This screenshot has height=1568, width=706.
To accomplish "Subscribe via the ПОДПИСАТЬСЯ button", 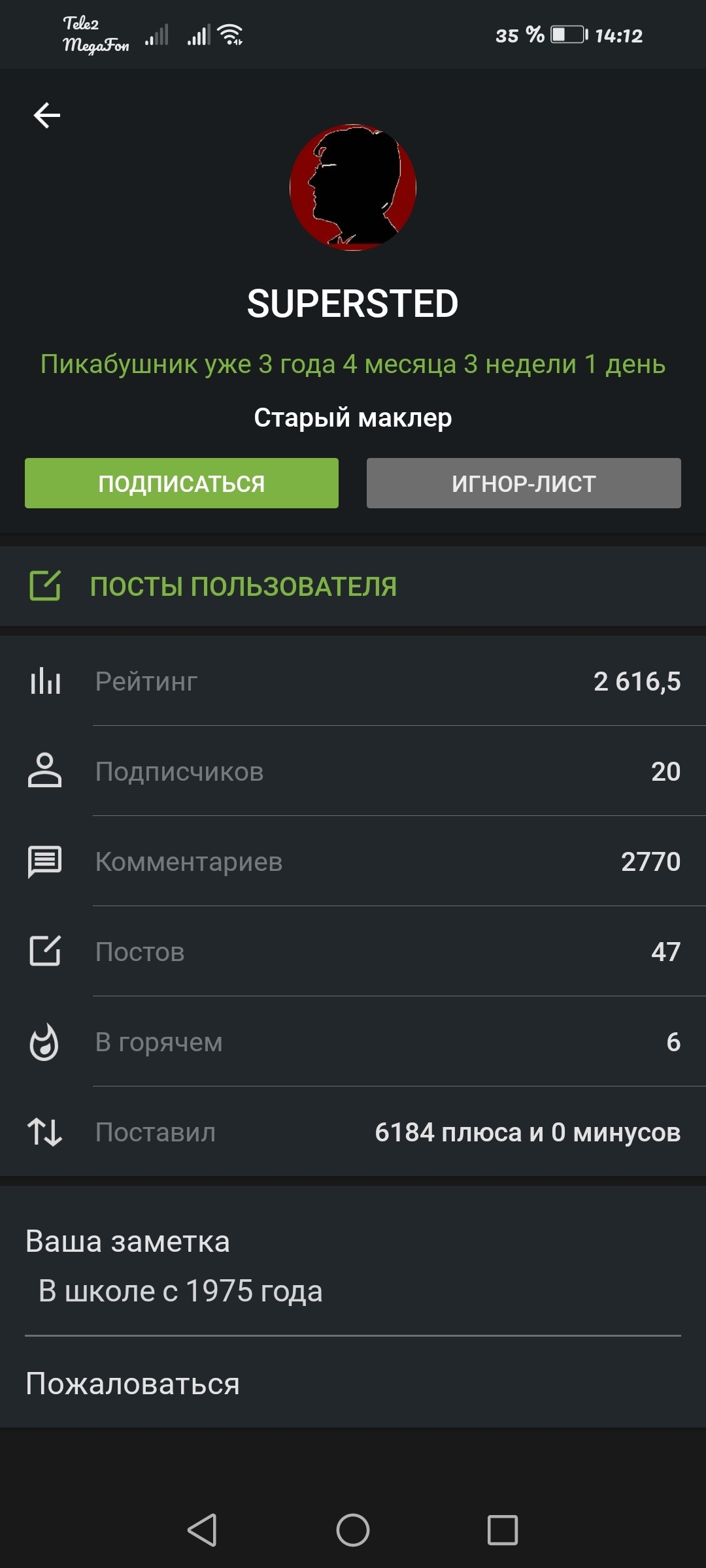I will [x=182, y=483].
